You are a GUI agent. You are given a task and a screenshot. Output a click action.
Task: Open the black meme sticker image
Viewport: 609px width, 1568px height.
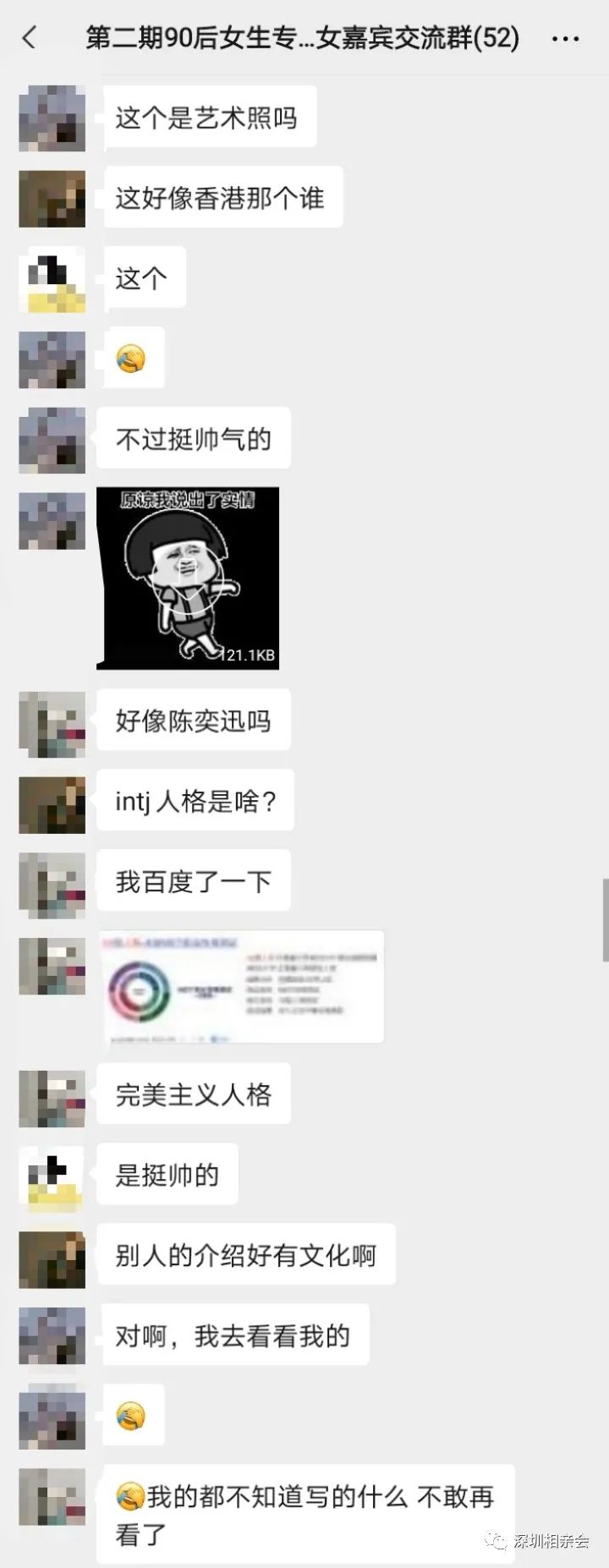pyautogui.click(x=188, y=578)
